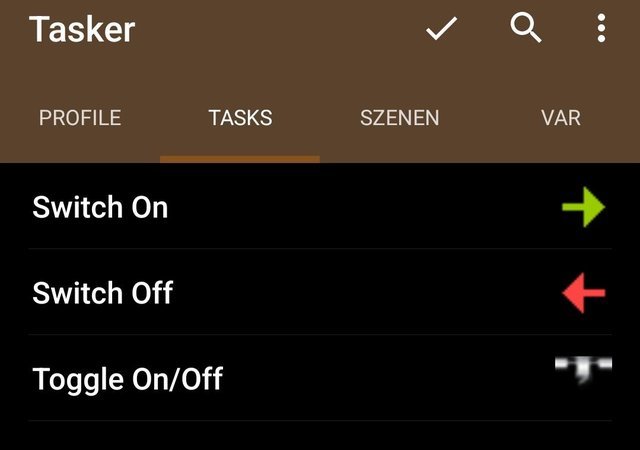
Task: Tap the checkmark to apply changes
Action: (x=441, y=29)
